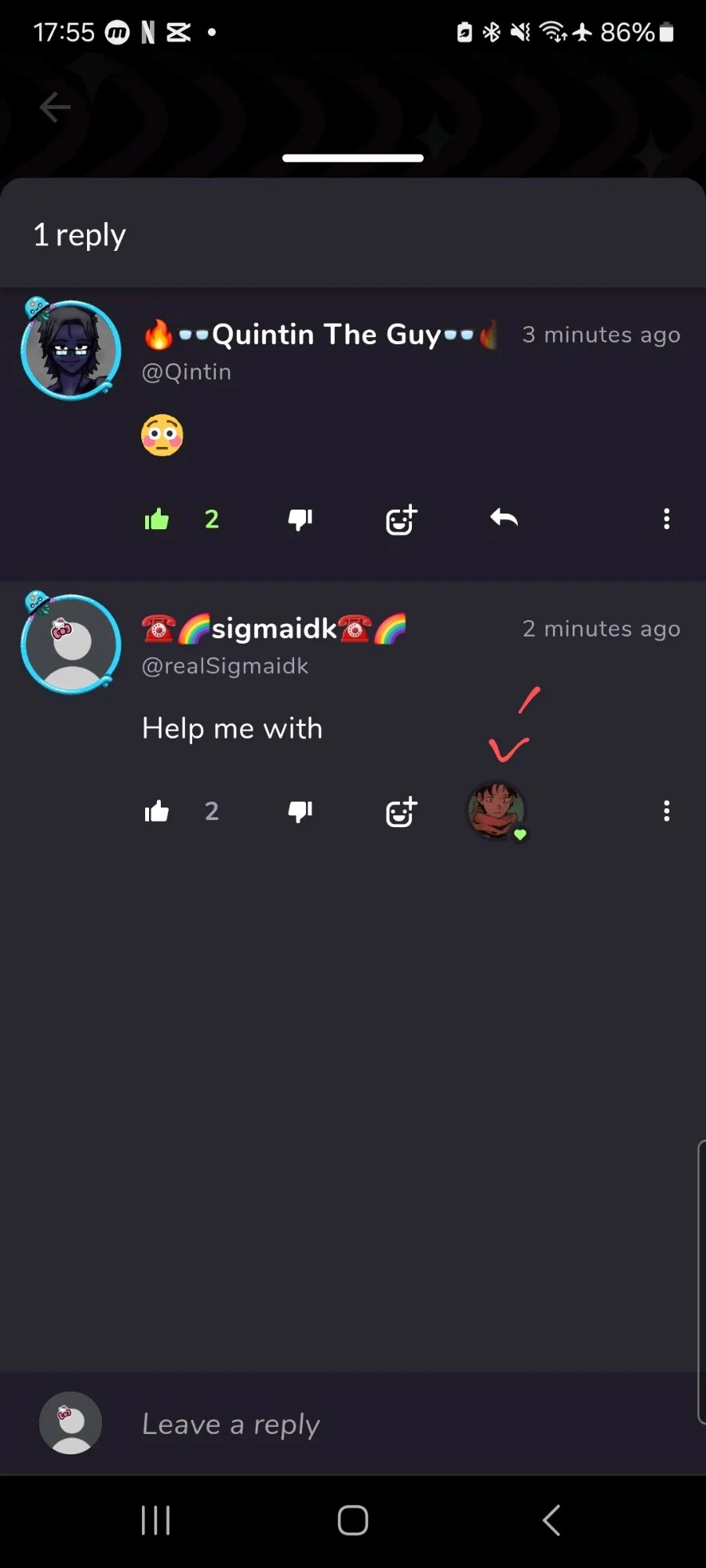
Task: Reply to Quintin The Guy's comment
Action: pos(504,518)
